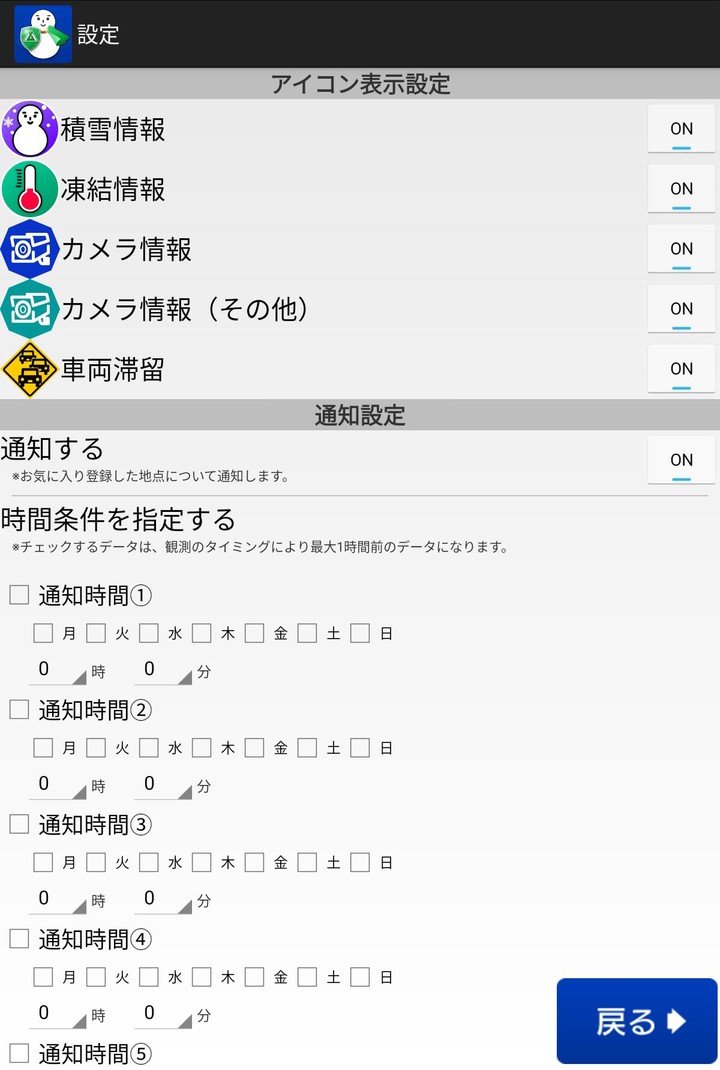This screenshot has width=720, height=1070.
Task: Click the snowman 積雪情報 icon
Action: tap(27, 128)
